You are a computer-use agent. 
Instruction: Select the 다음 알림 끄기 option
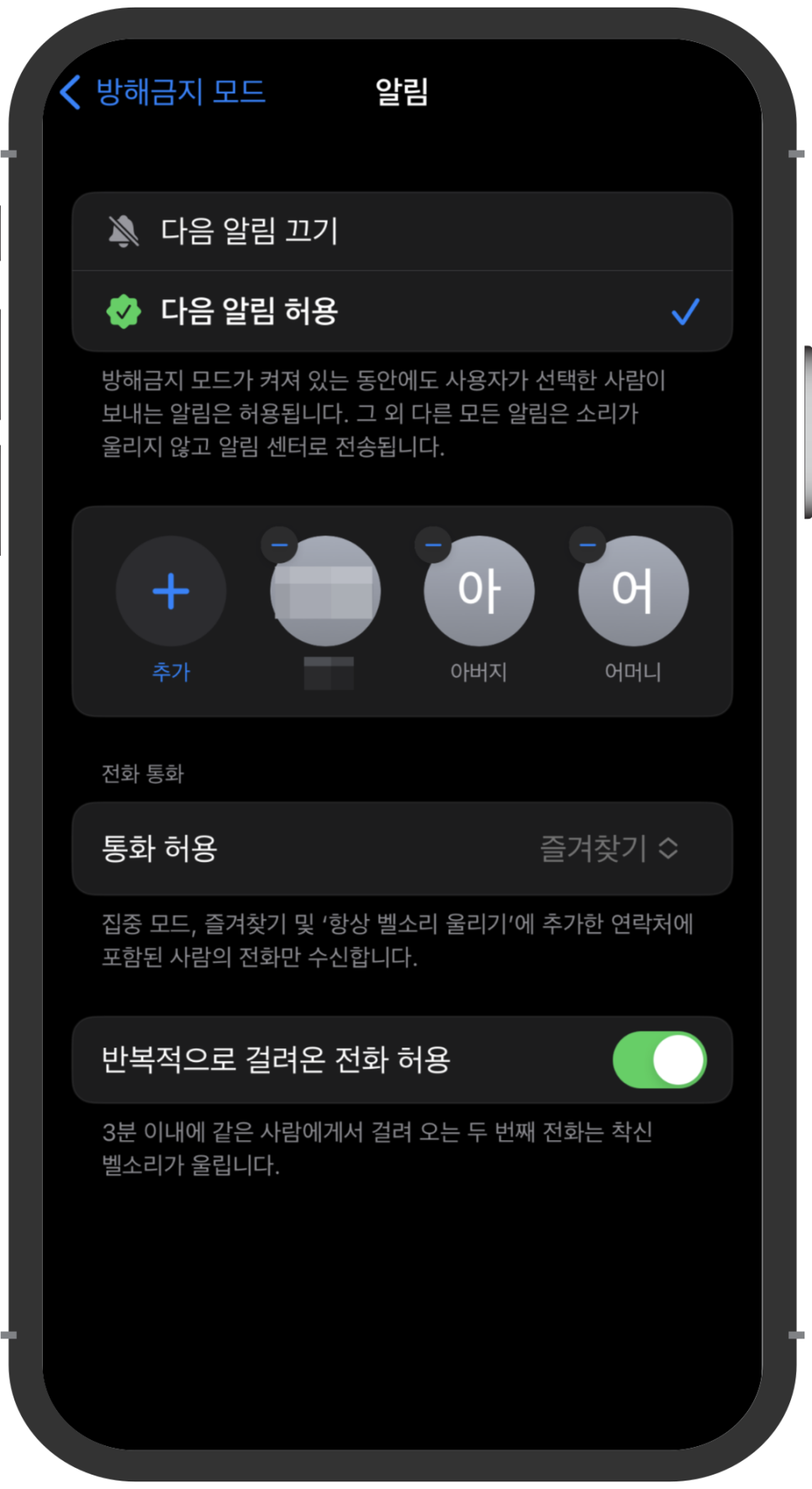click(x=402, y=231)
